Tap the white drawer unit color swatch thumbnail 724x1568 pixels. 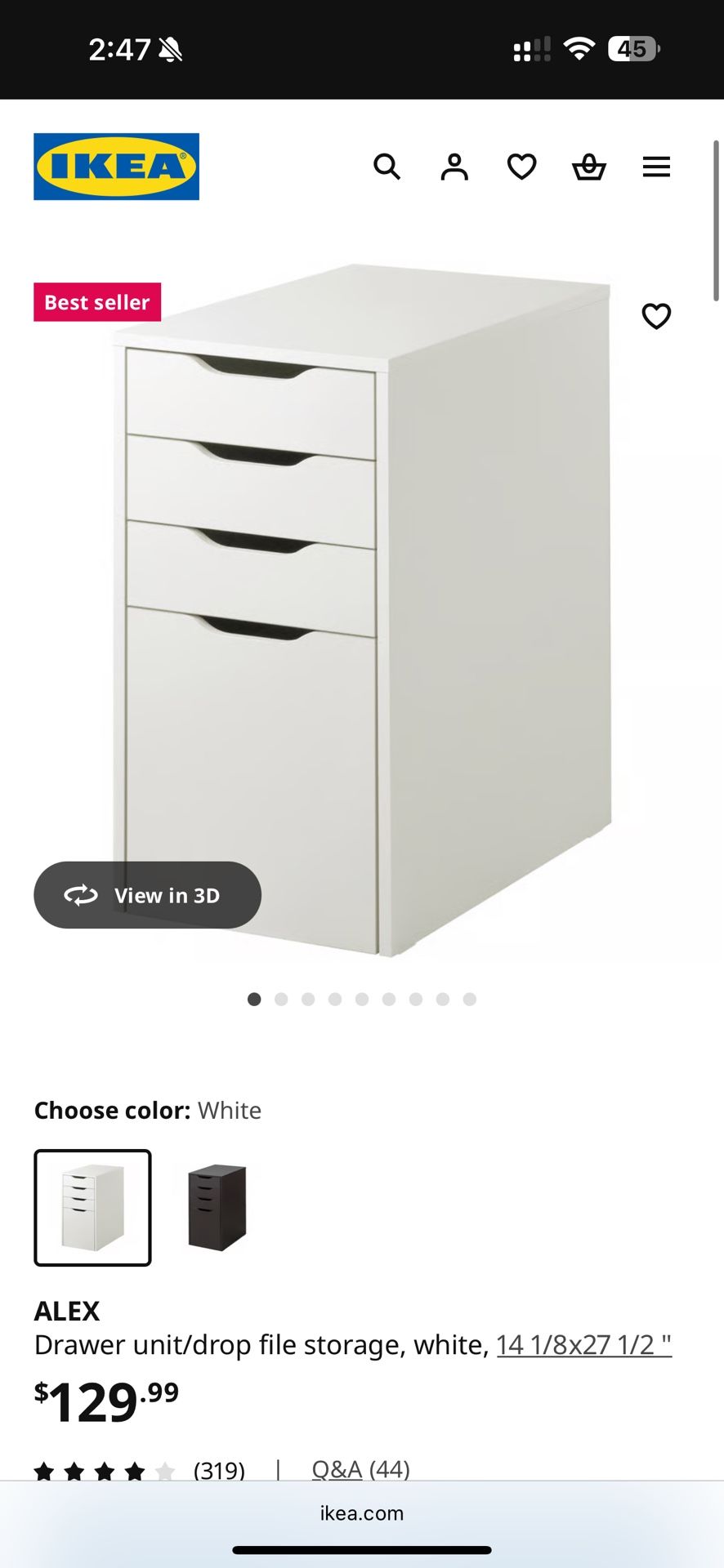(x=92, y=1206)
